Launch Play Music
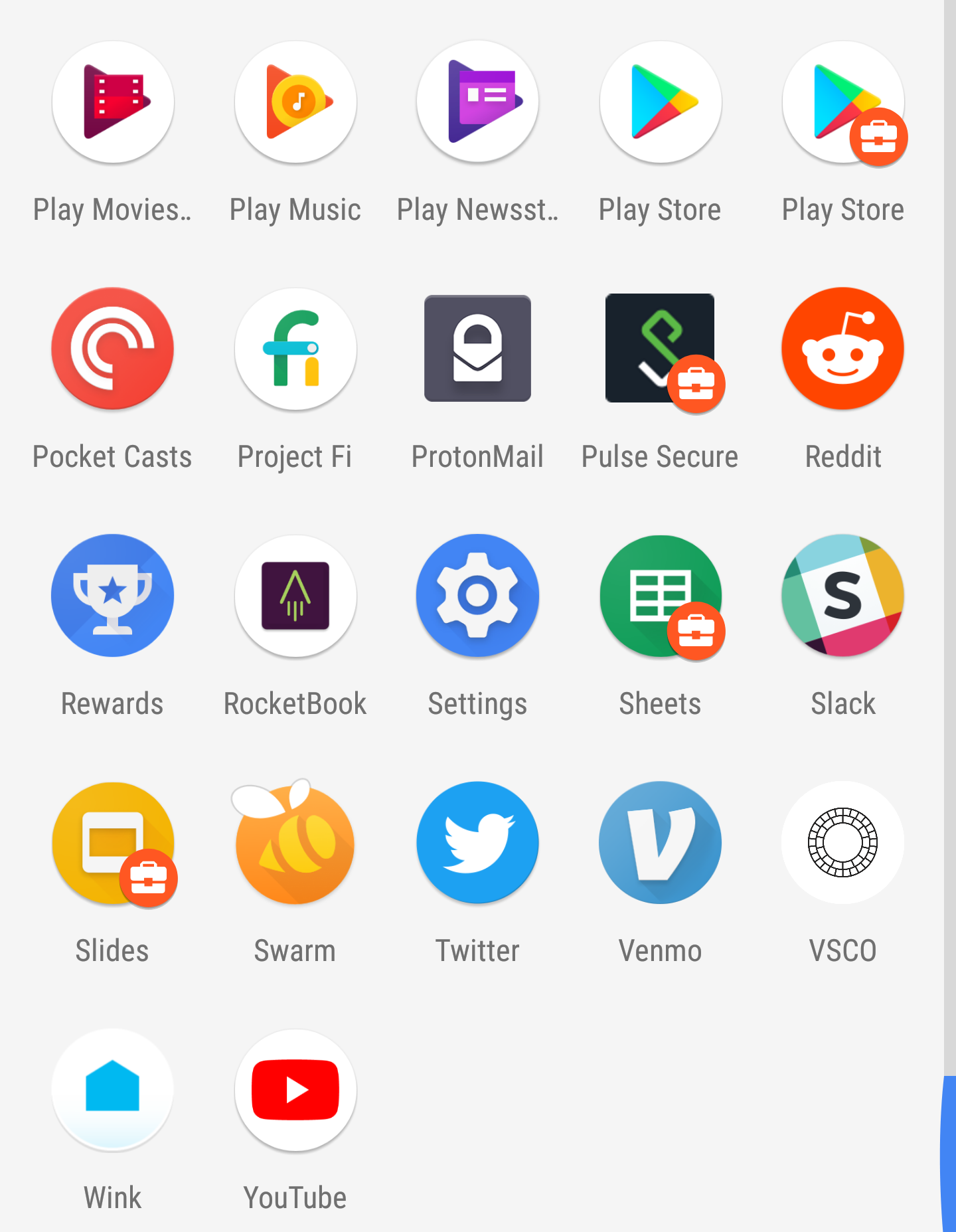This screenshot has height=1232, width=956. 295,101
